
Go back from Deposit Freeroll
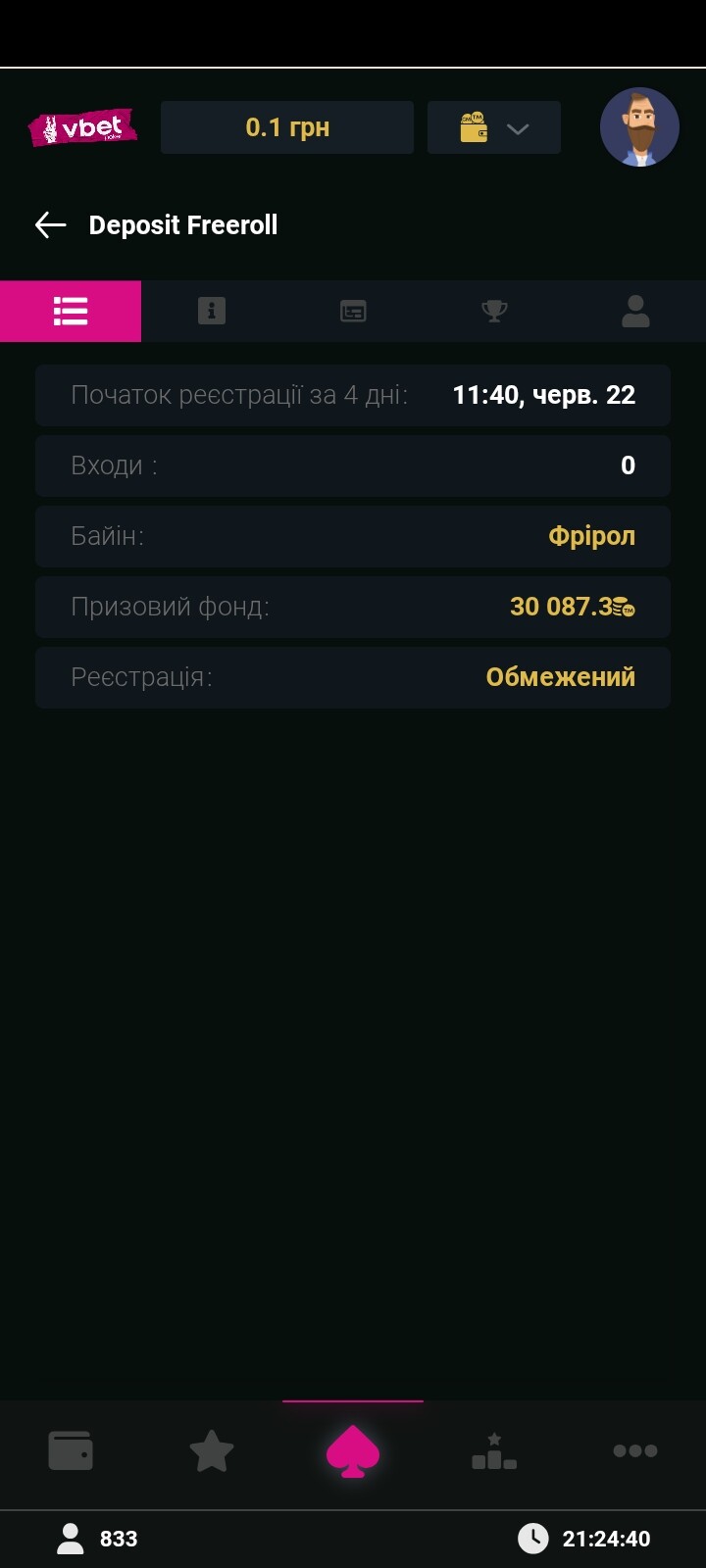pos(50,225)
